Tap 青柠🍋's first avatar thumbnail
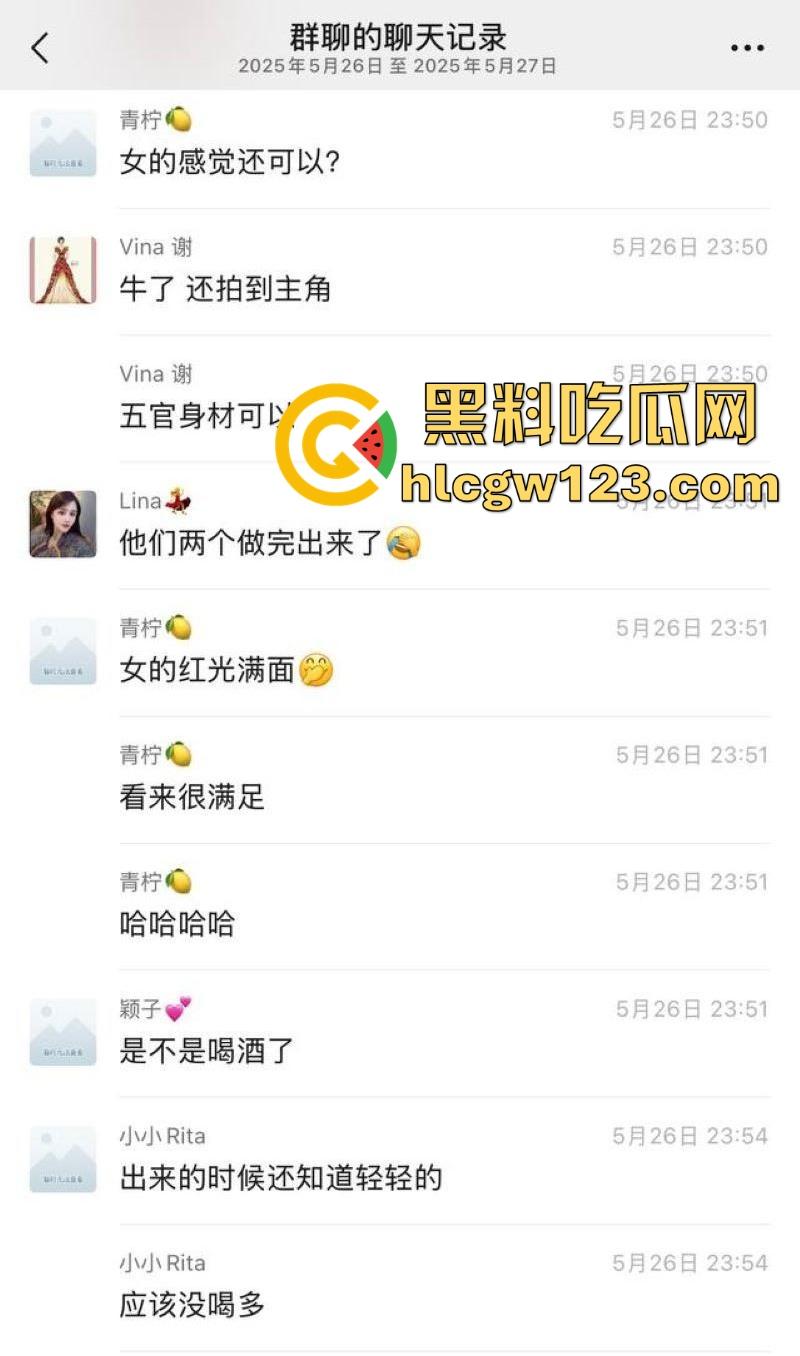 [x=60, y=141]
